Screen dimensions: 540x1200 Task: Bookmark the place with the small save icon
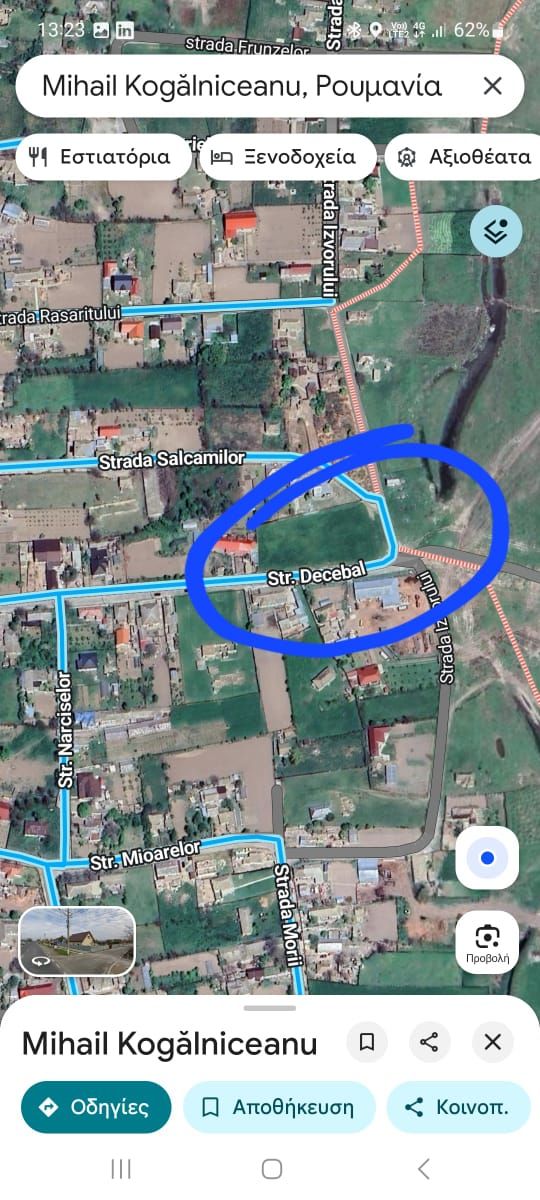click(367, 1043)
